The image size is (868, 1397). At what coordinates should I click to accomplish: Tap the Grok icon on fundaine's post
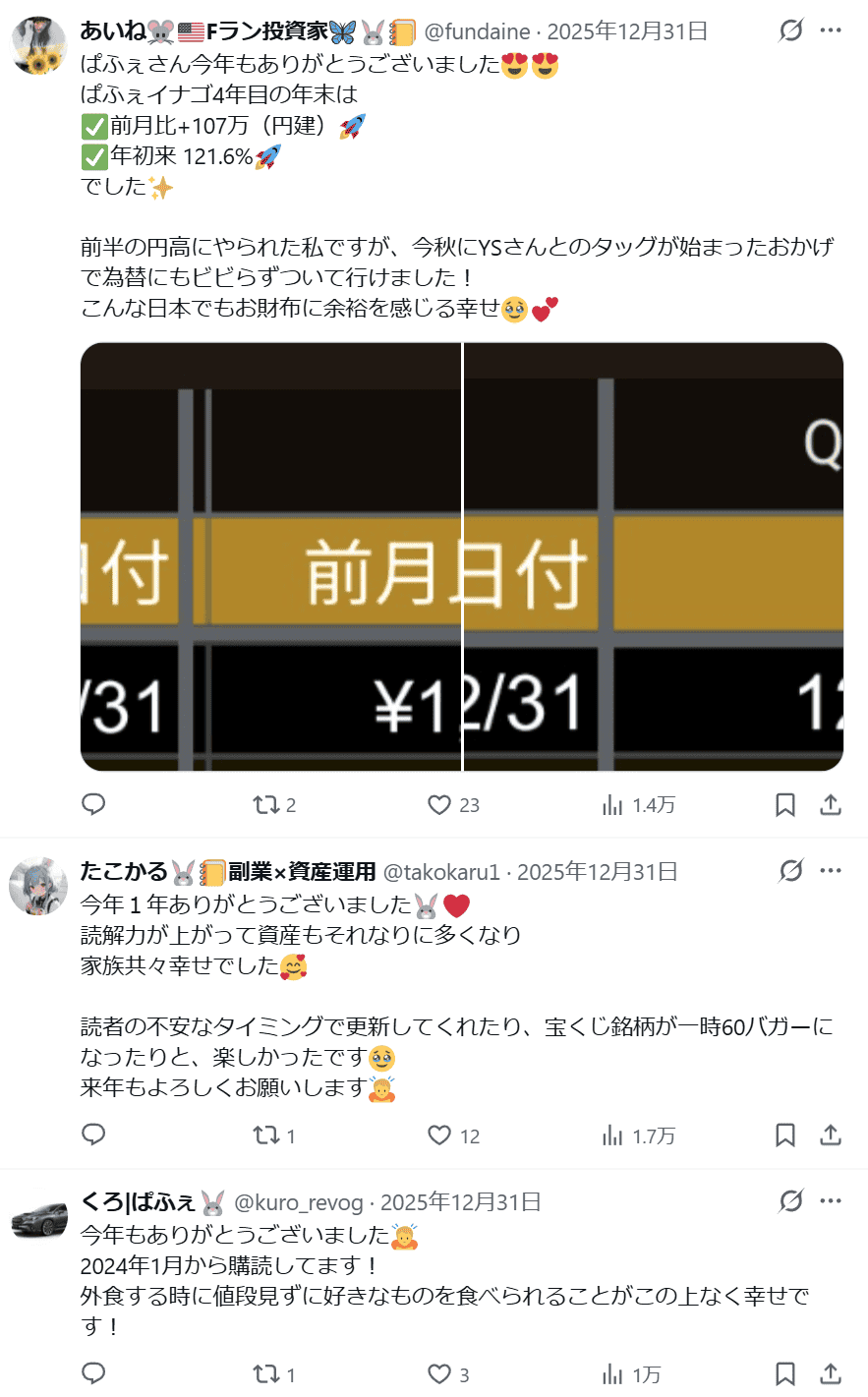coord(790,30)
